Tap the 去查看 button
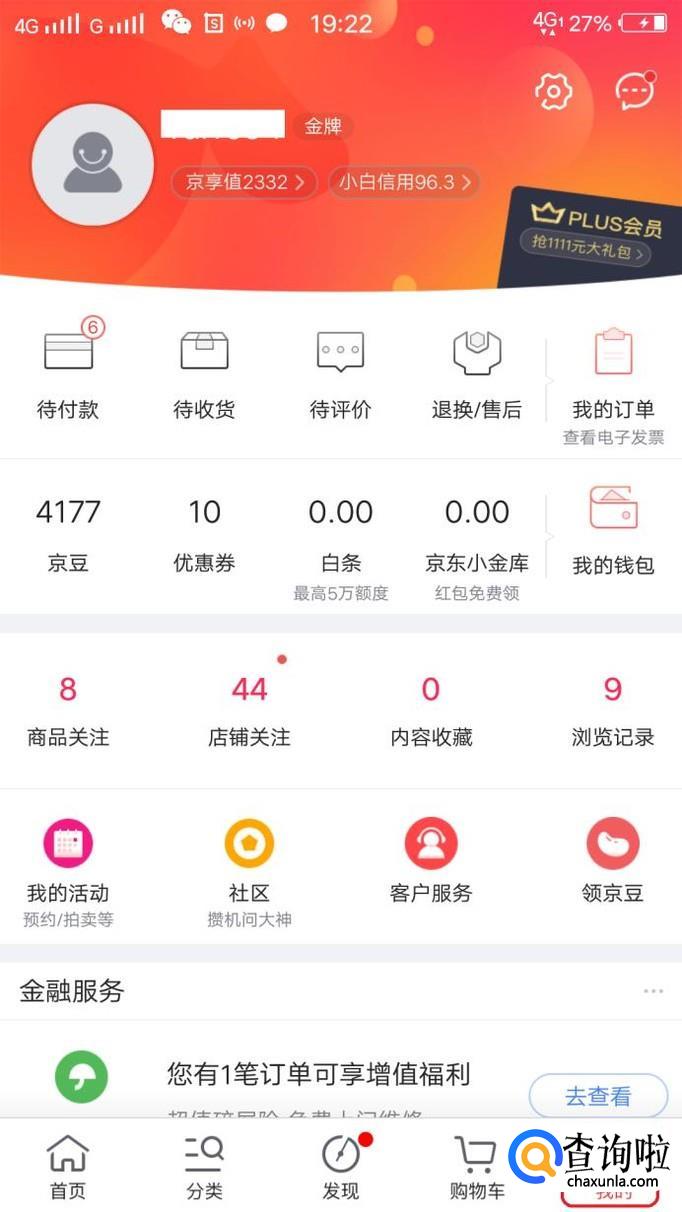682x1212 pixels. 598,1096
